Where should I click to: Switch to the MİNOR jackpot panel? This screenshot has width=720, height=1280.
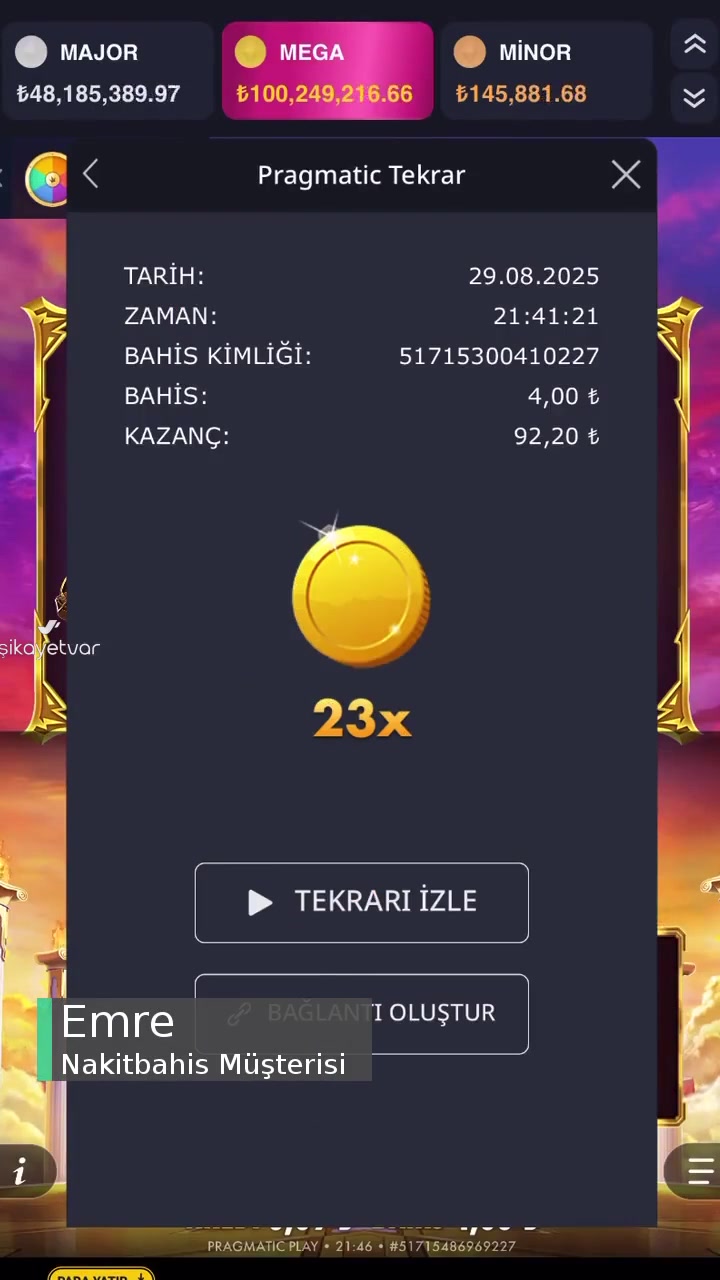click(546, 70)
